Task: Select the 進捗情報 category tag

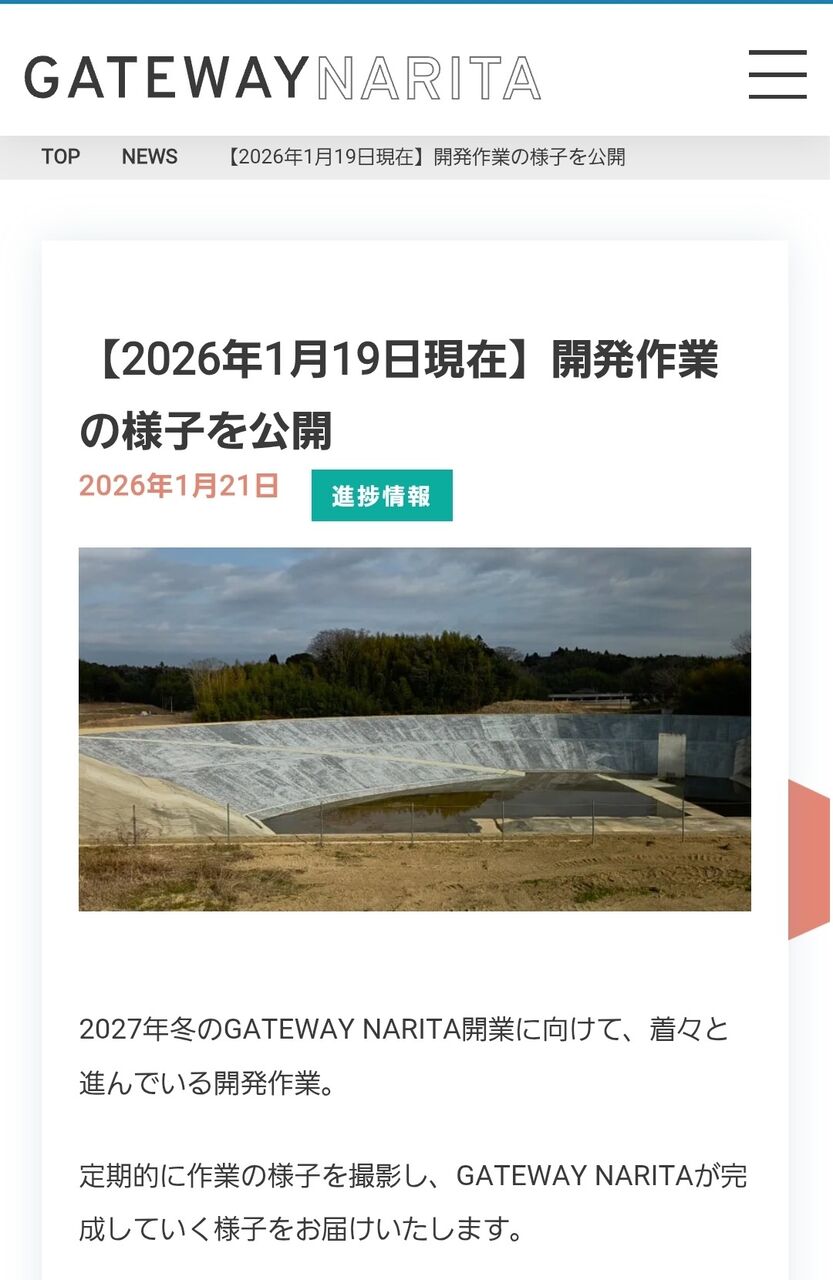Action: (x=382, y=495)
